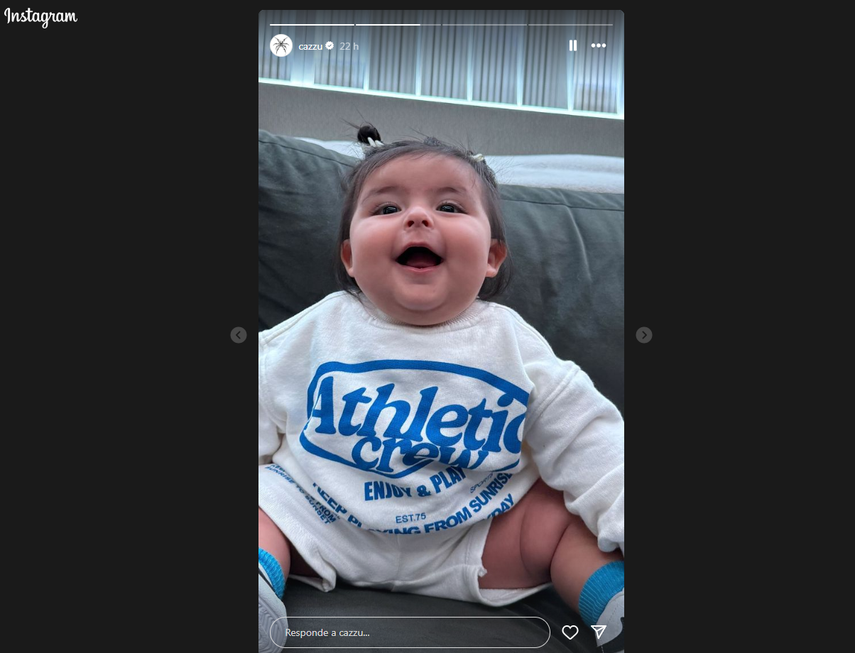Open the cazzu username link
This screenshot has height=653, width=855.
[x=310, y=47]
